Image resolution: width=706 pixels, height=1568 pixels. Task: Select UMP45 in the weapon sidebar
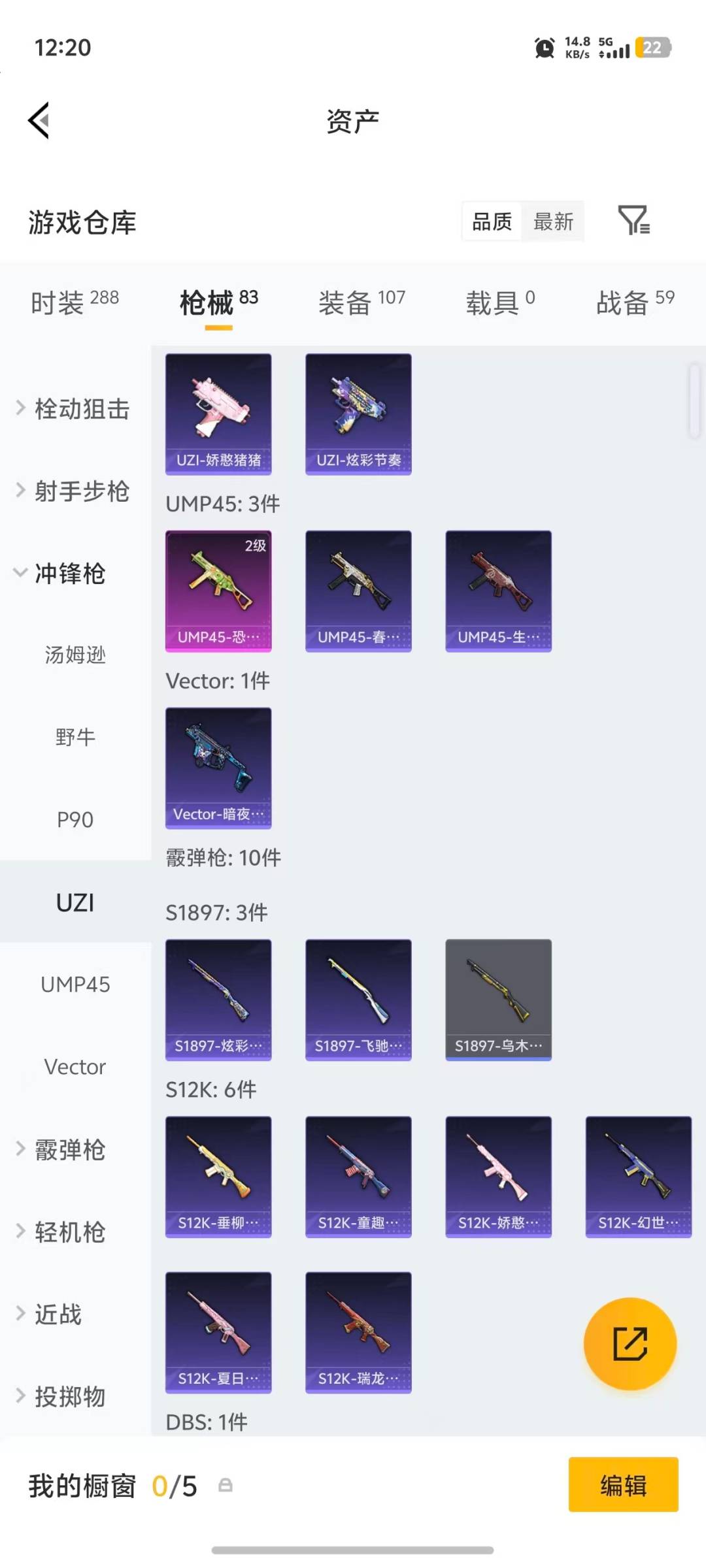click(75, 985)
